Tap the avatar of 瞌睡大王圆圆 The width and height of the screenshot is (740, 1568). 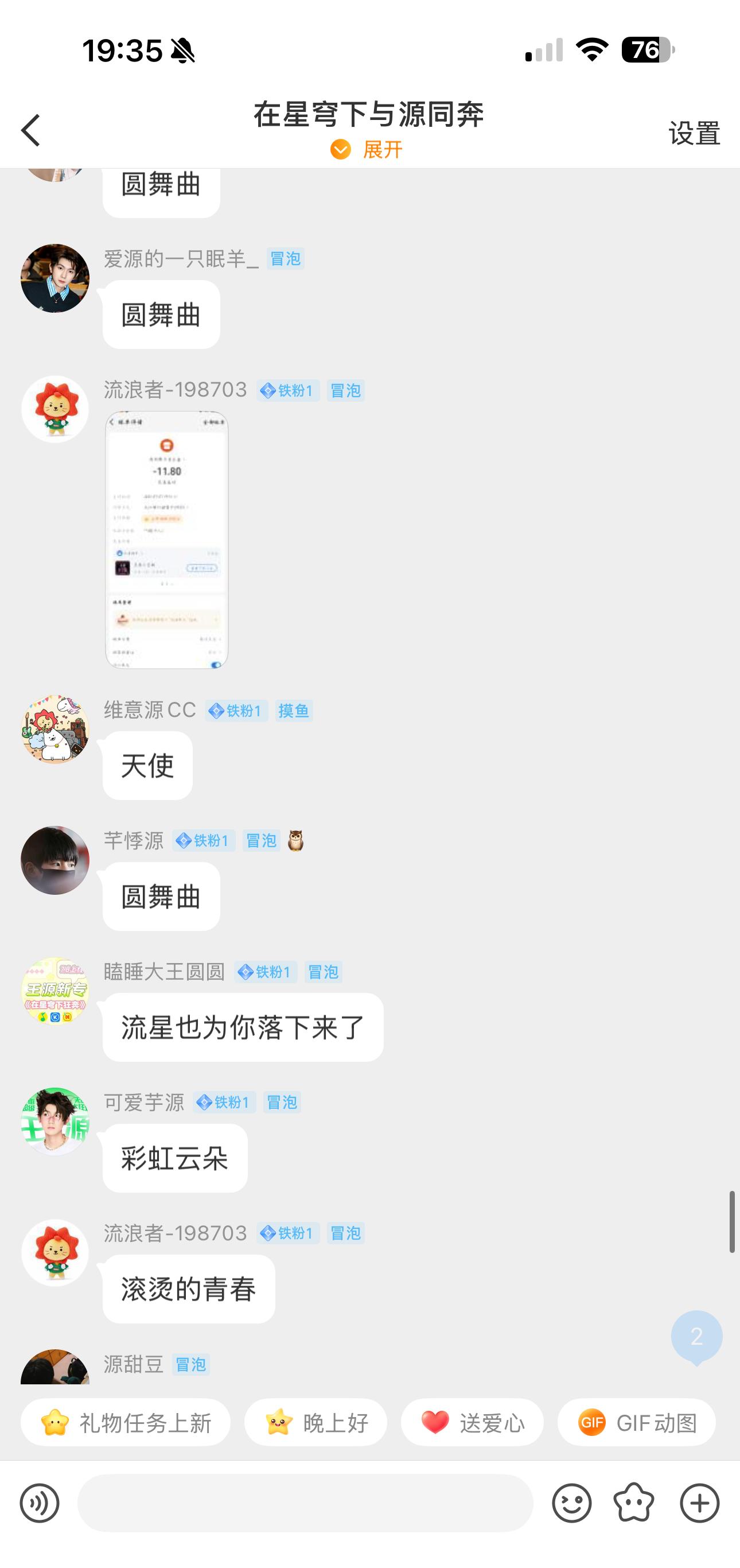54,991
